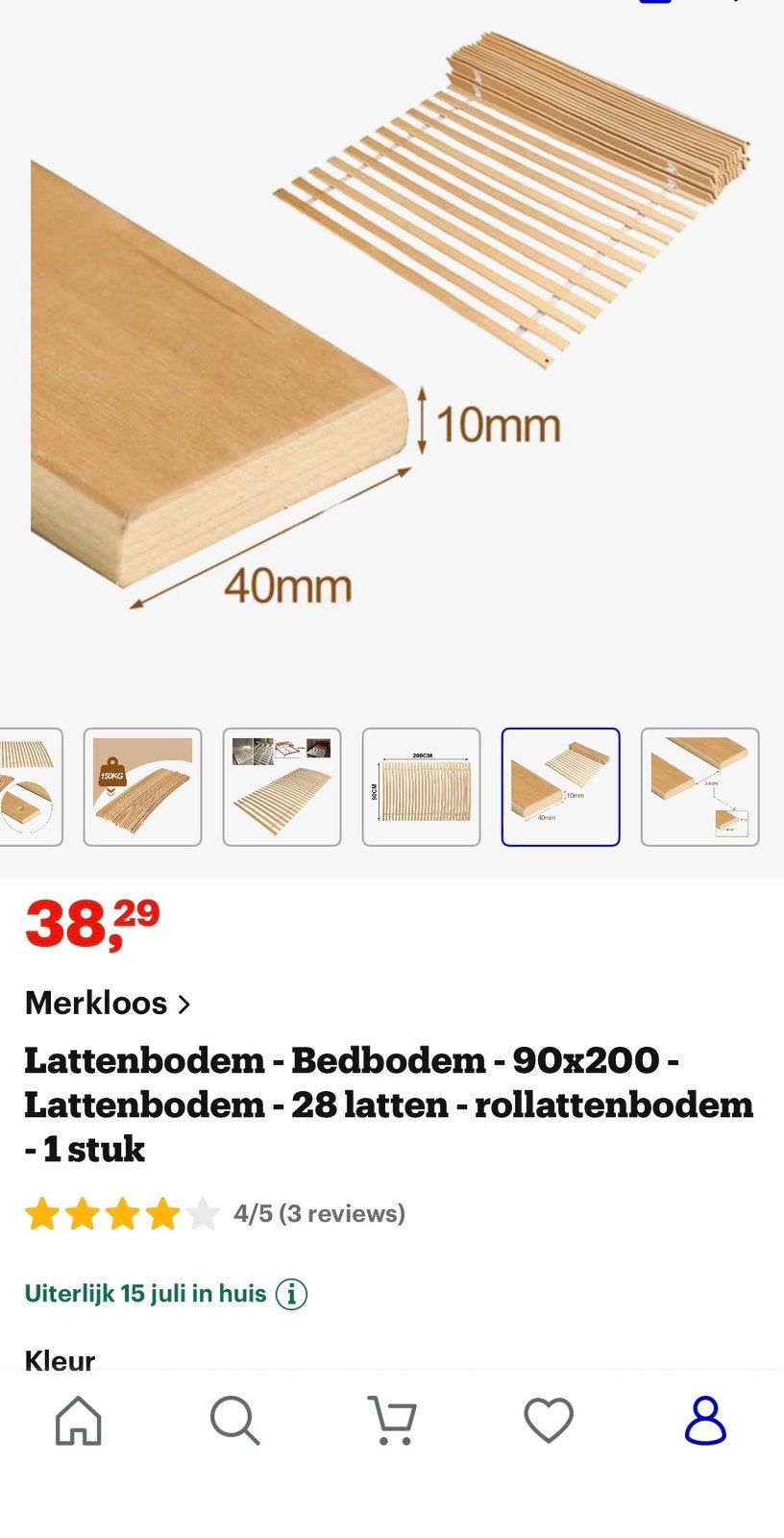The image size is (784, 1538).
Task: Select the 150KG weight capacity thumbnail
Action: 142,786
